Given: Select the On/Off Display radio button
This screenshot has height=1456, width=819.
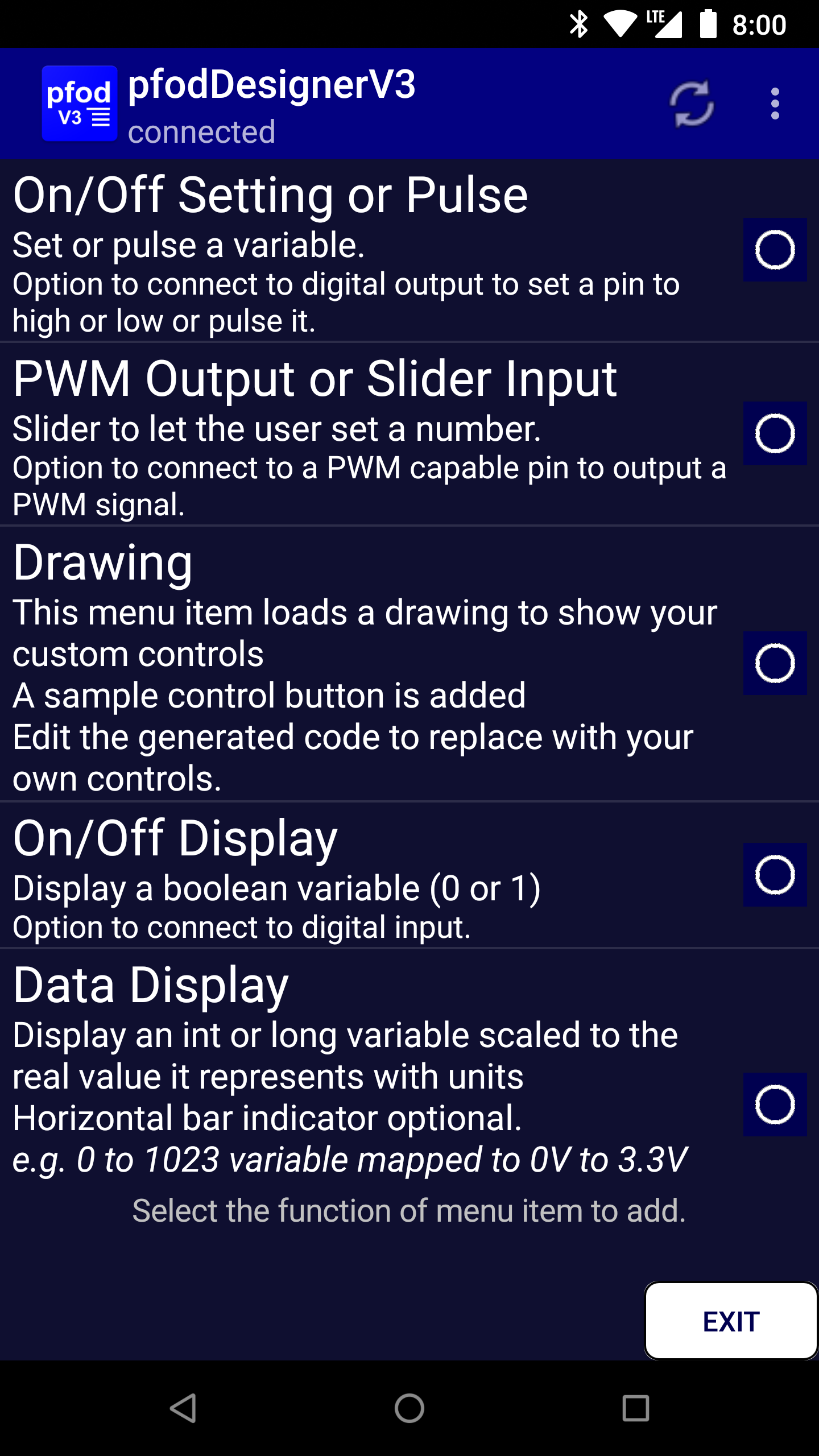Looking at the screenshot, I should [x=775, y=875].
